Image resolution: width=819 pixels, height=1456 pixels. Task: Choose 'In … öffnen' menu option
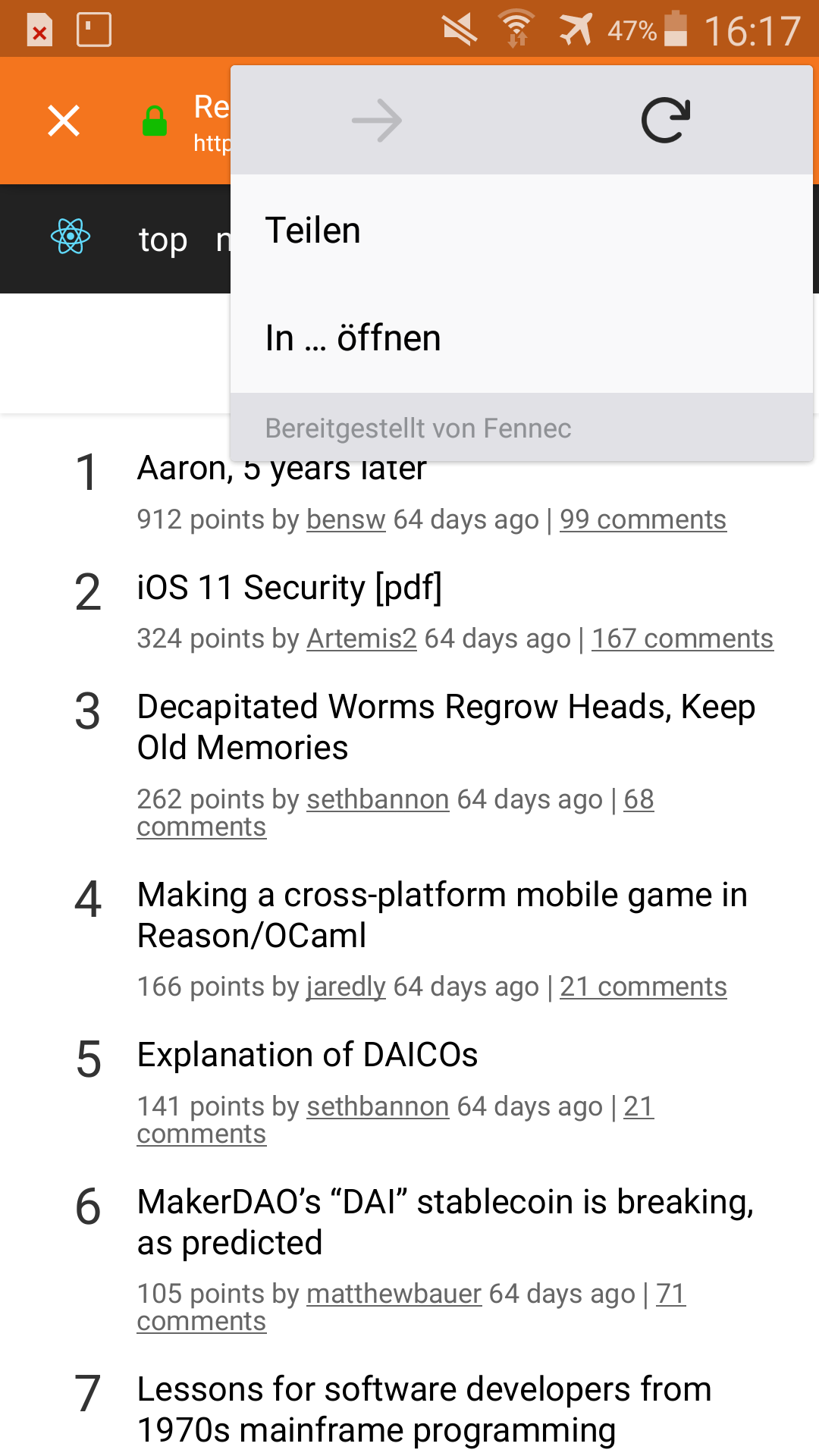click(x=522, y=338)
